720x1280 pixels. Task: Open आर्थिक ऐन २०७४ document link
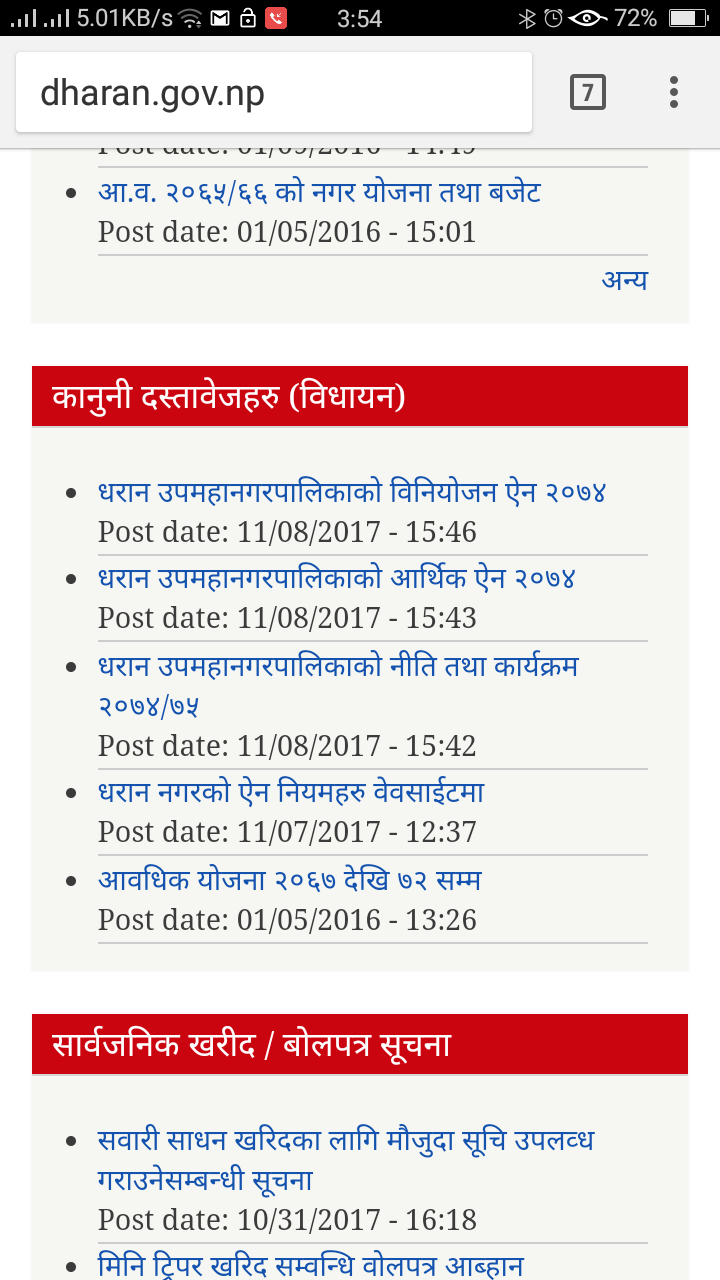coord(337,578)
